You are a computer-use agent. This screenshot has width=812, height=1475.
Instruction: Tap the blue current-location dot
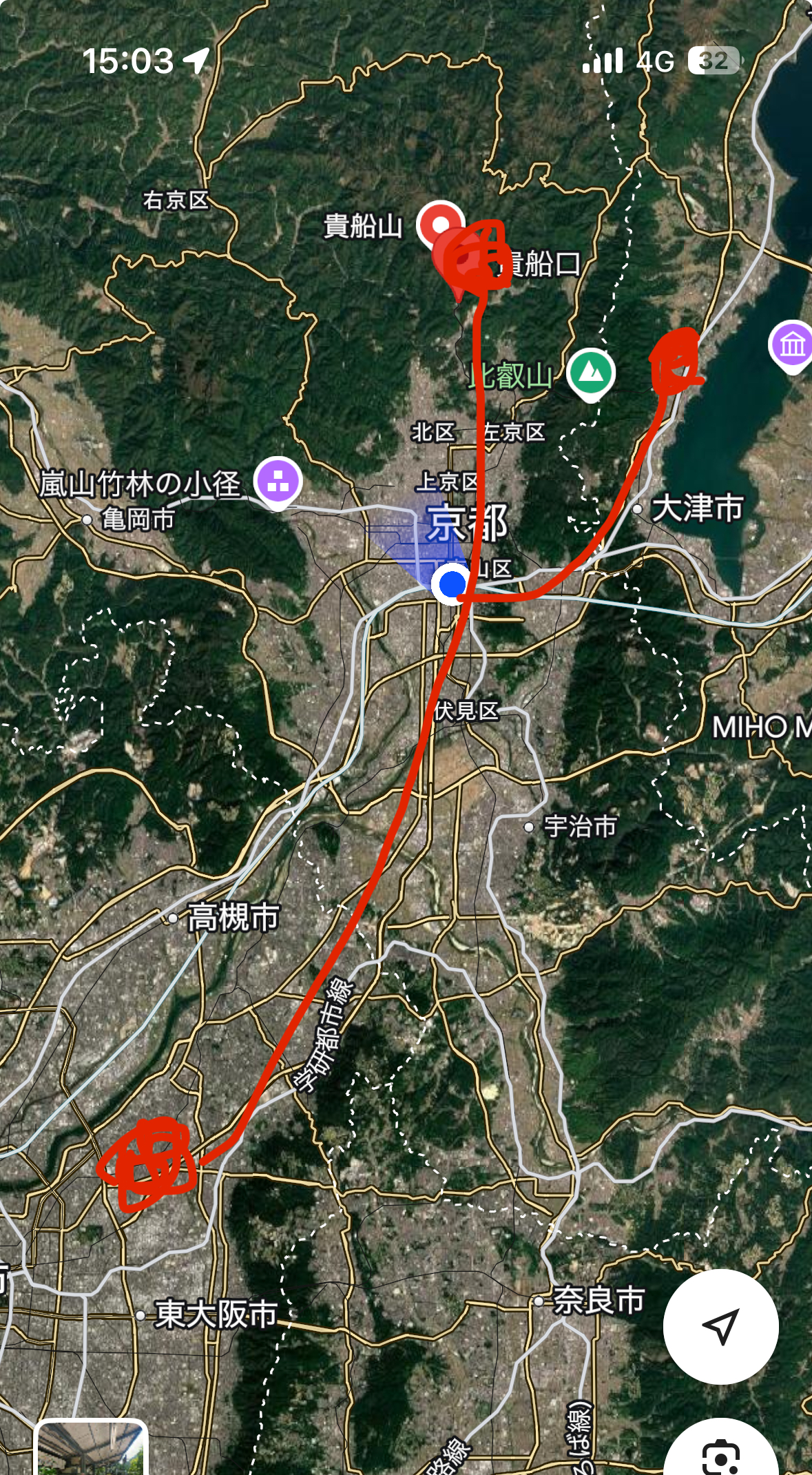point(452,584)
